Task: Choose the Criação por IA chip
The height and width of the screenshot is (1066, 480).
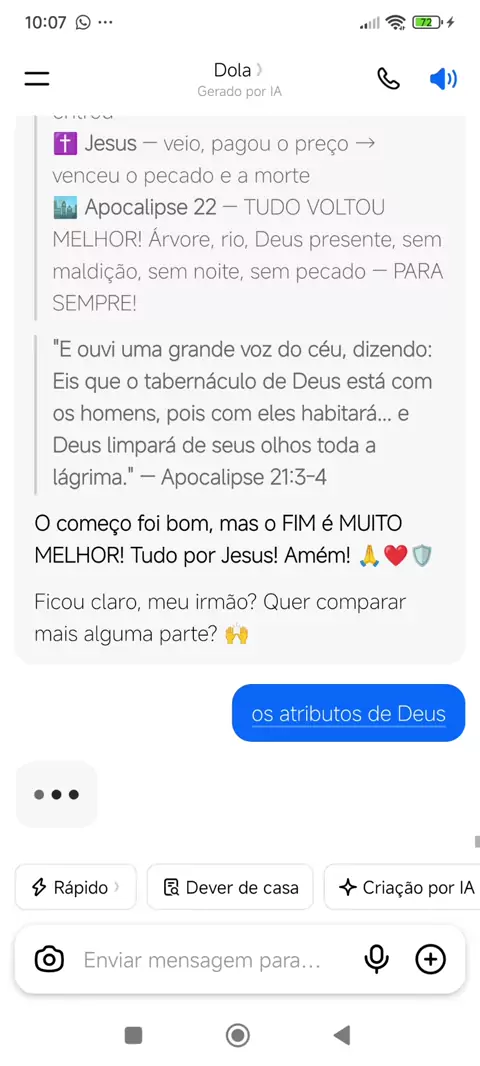Action: 402,887
